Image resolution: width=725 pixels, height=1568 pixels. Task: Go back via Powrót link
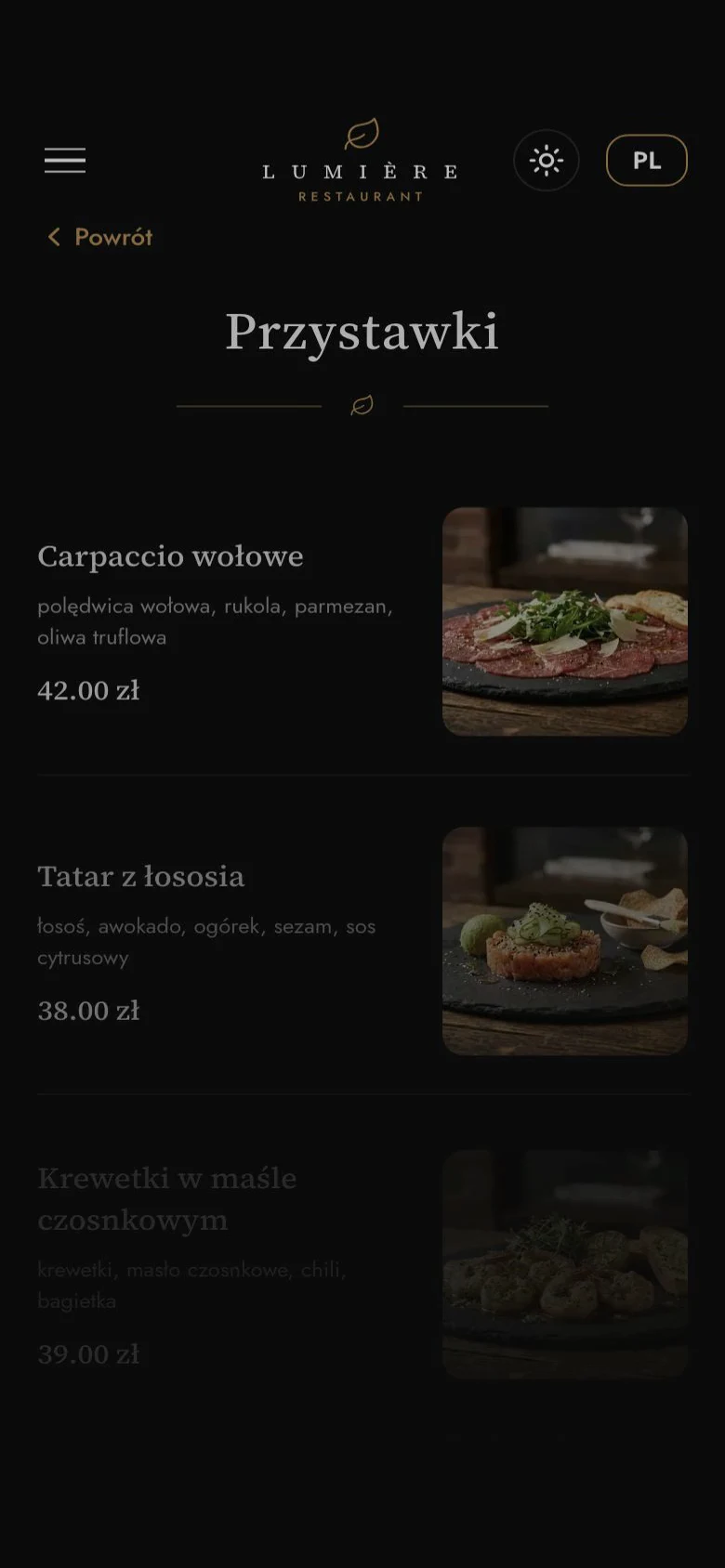tap(99, 237)
